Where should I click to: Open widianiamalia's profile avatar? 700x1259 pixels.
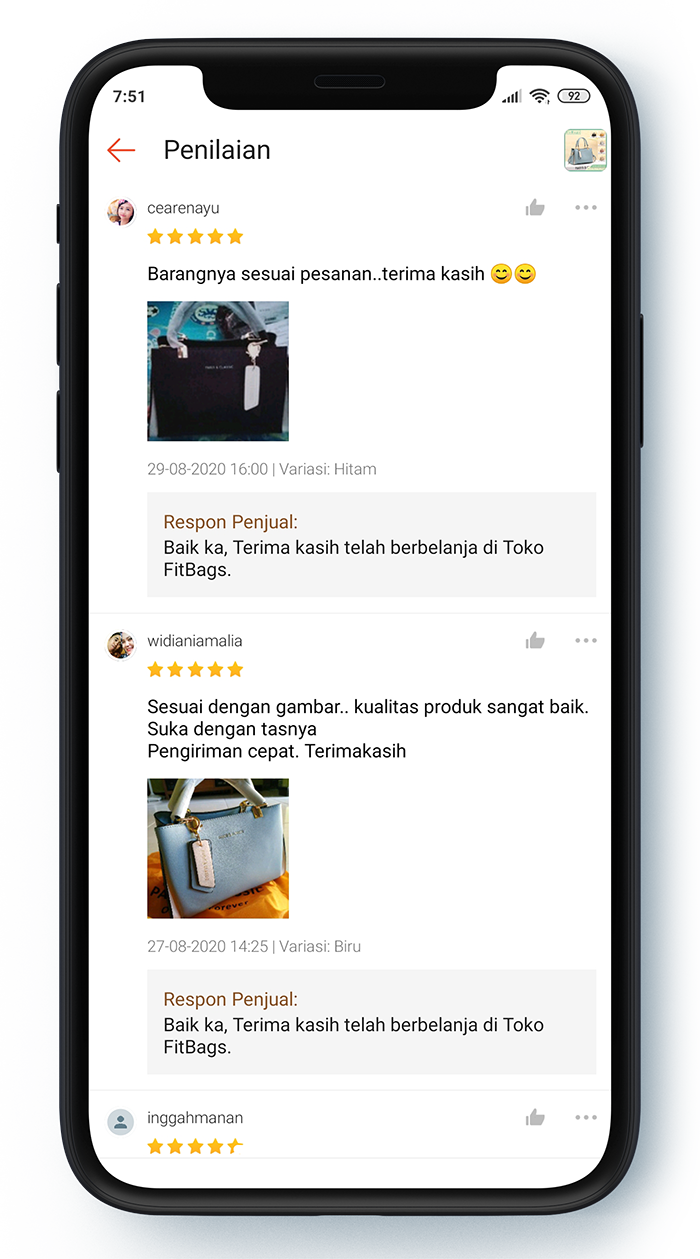click(121, 645)
